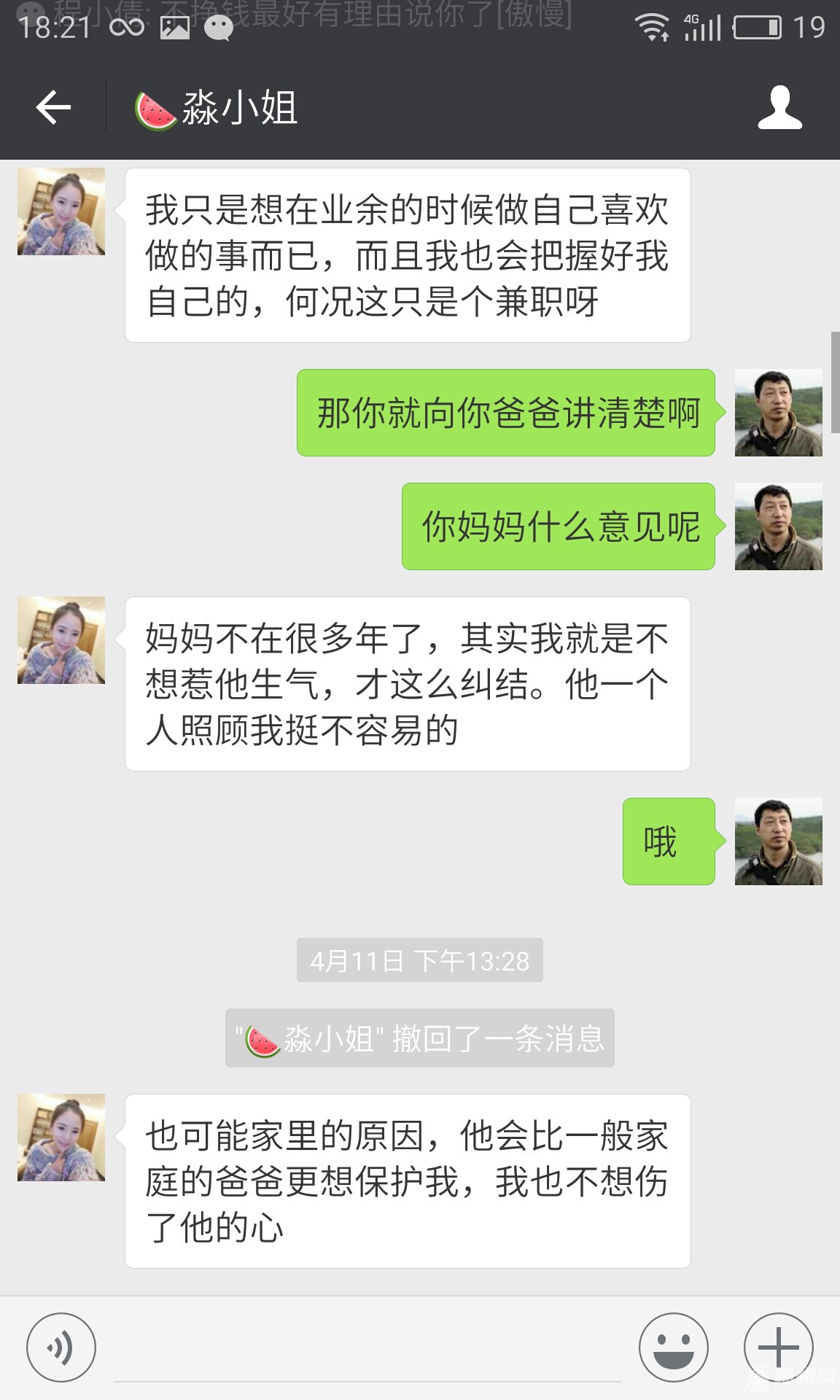Open the emoji picker
Screen dimensions: 840x1400
(673, 1347)
